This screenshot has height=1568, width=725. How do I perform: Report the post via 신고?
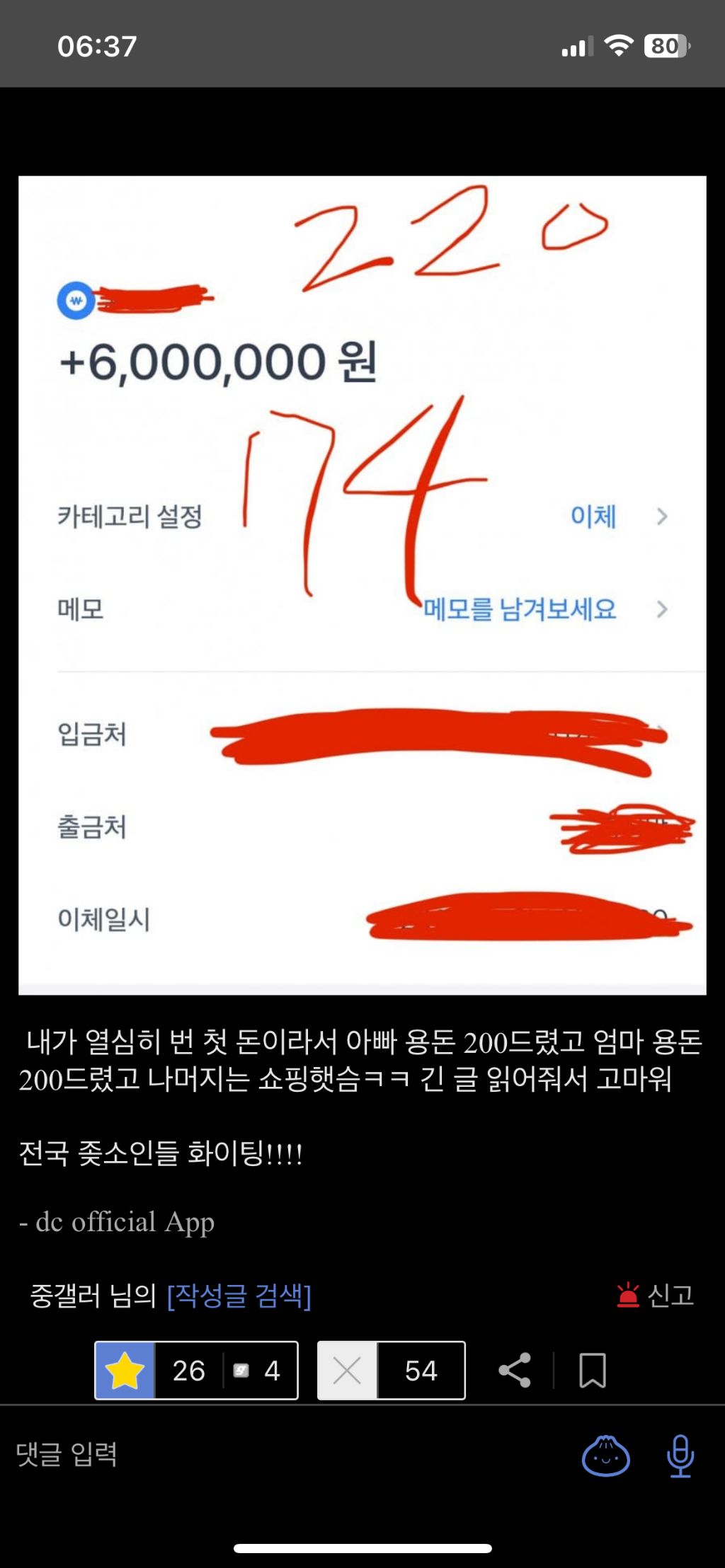point(656,1296)
